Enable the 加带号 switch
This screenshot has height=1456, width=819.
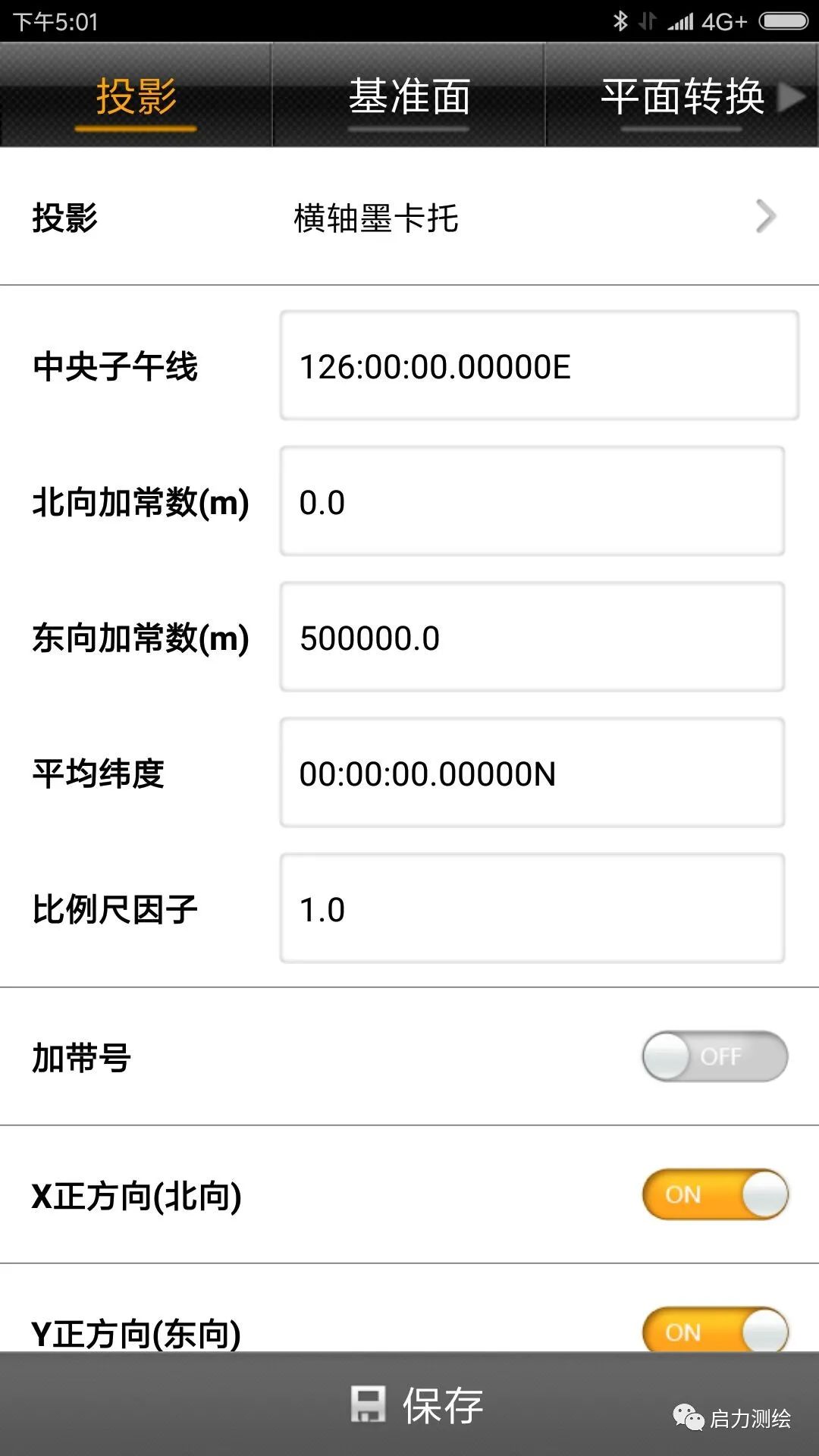713,1056
